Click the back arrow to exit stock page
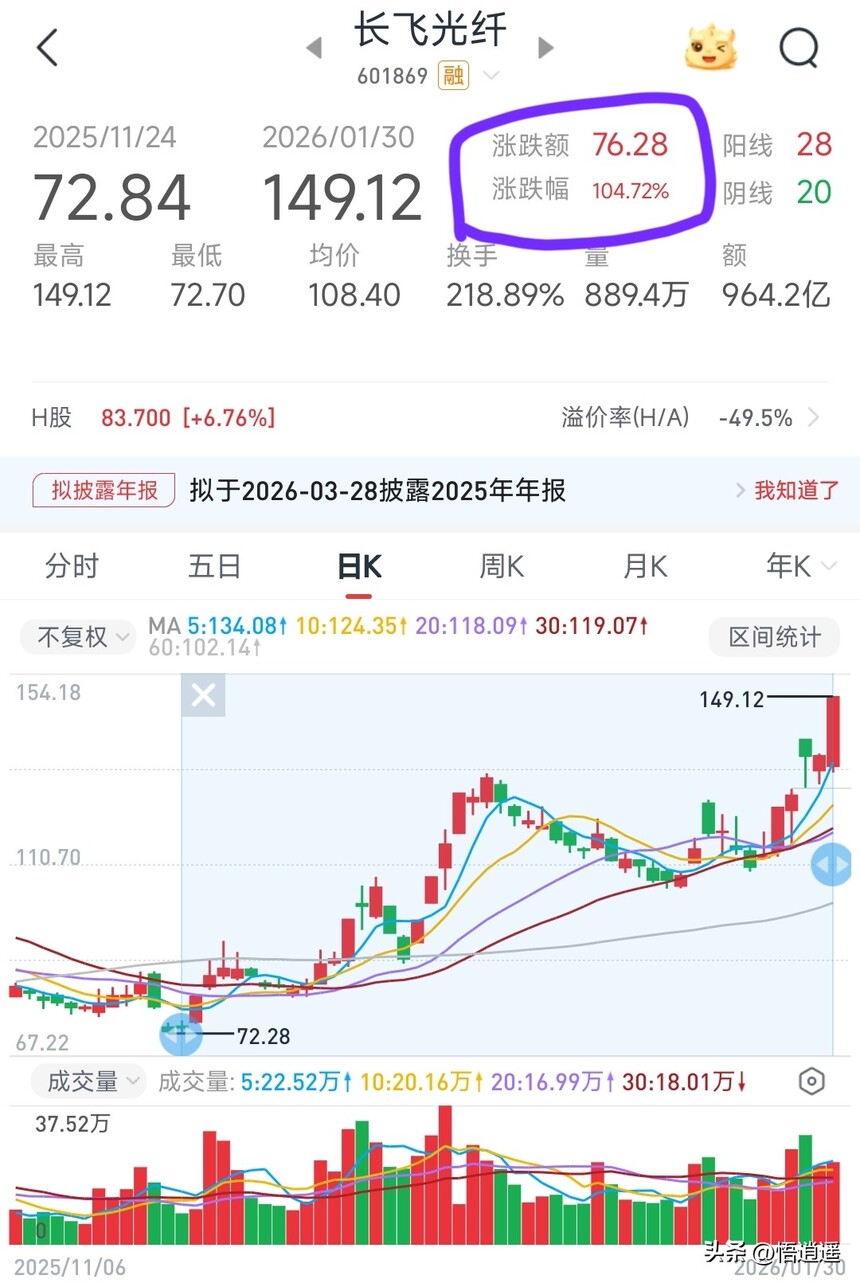The height and width of the screenshot is (1283, 860). [47, 47]
